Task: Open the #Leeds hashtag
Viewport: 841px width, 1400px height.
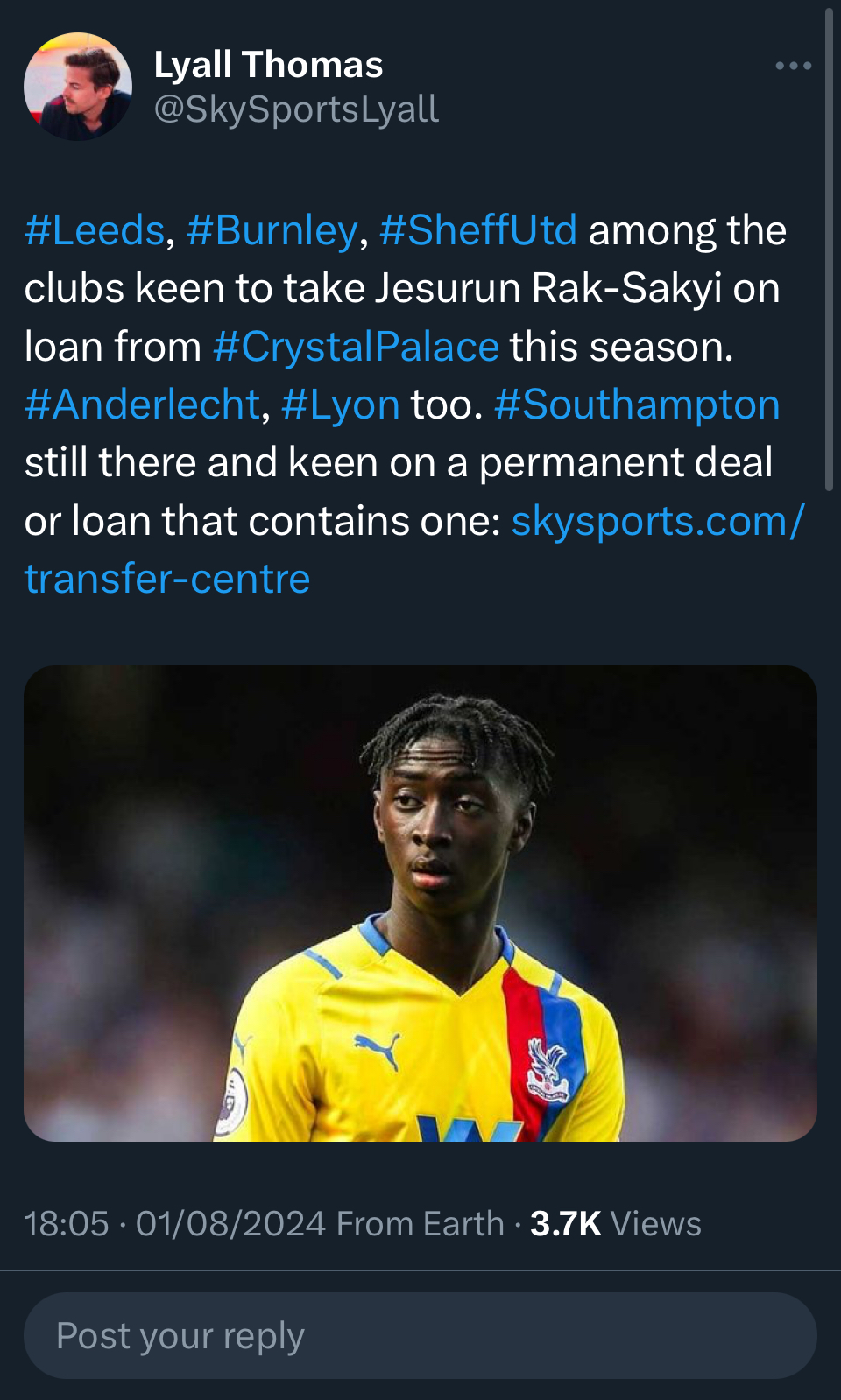Action: click(95, 230)
